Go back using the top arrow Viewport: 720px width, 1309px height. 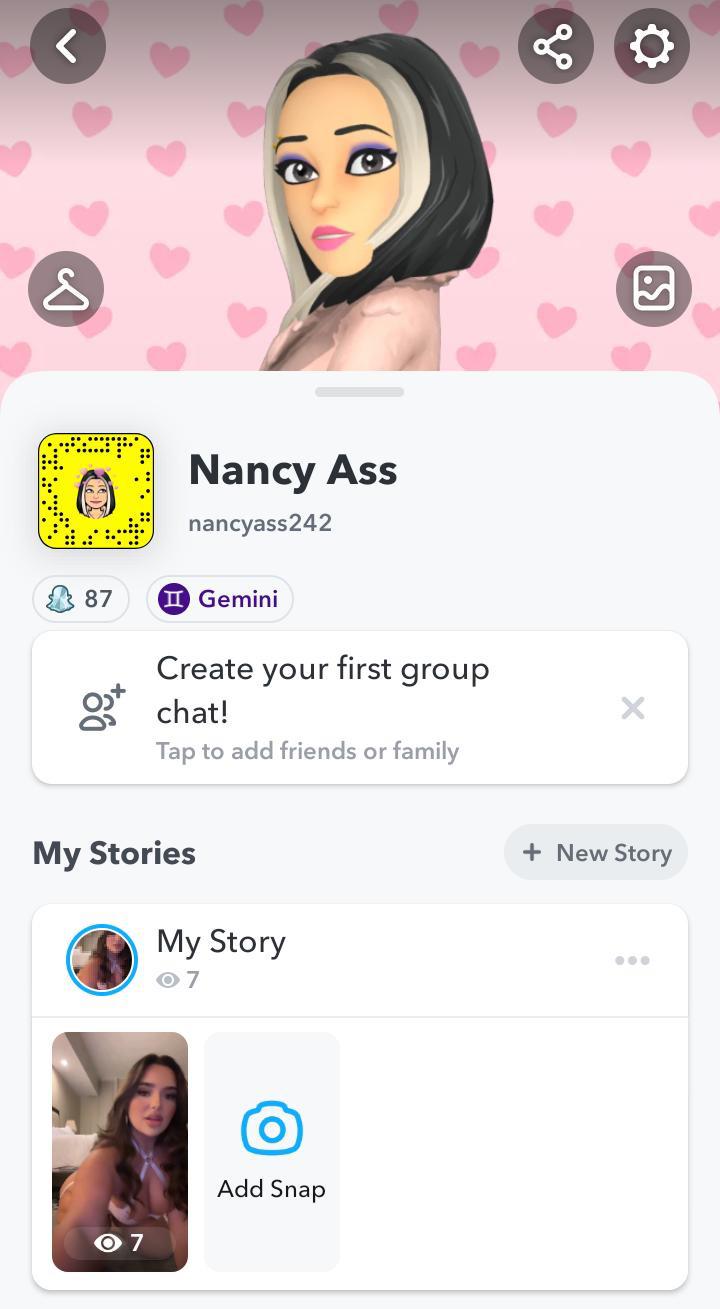coord(67,46)
